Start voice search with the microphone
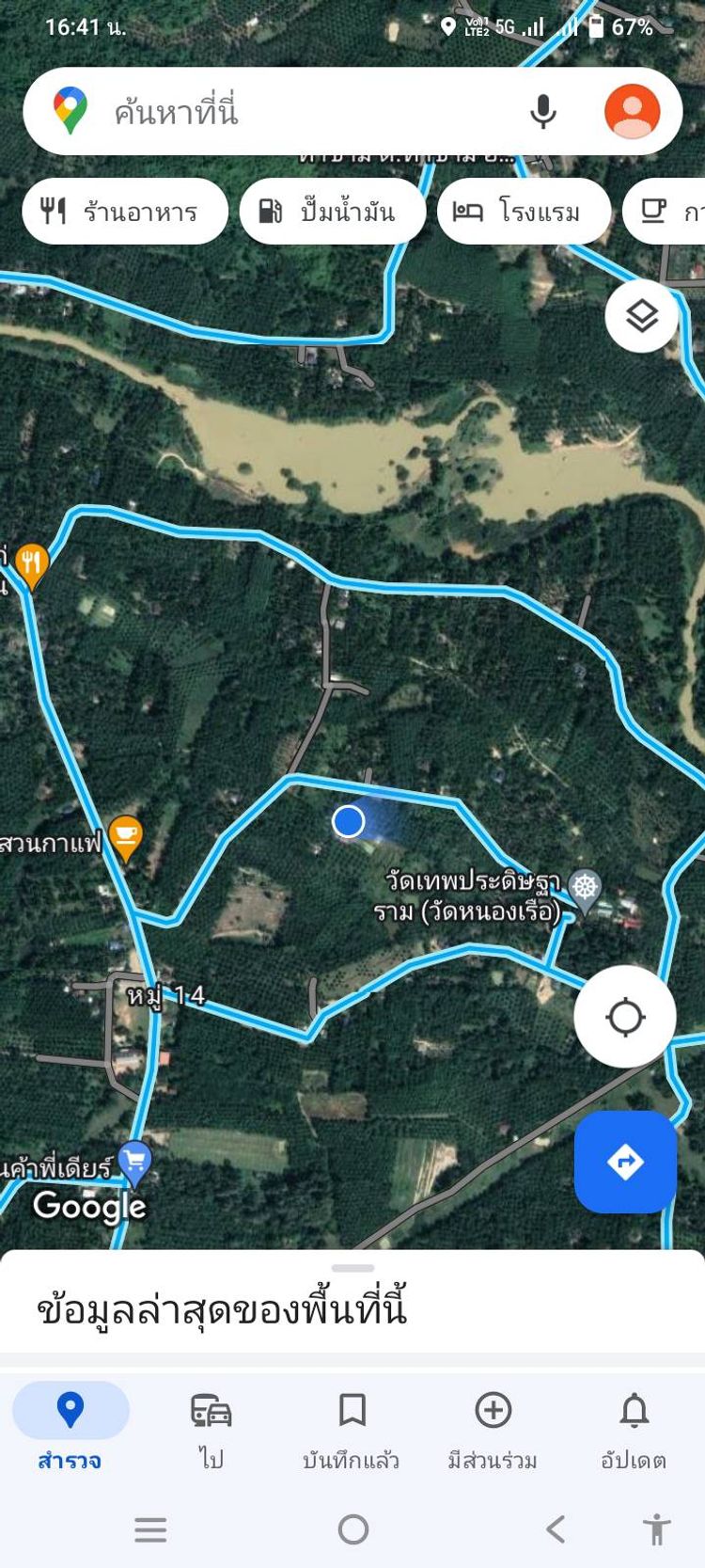 point(542,112)
